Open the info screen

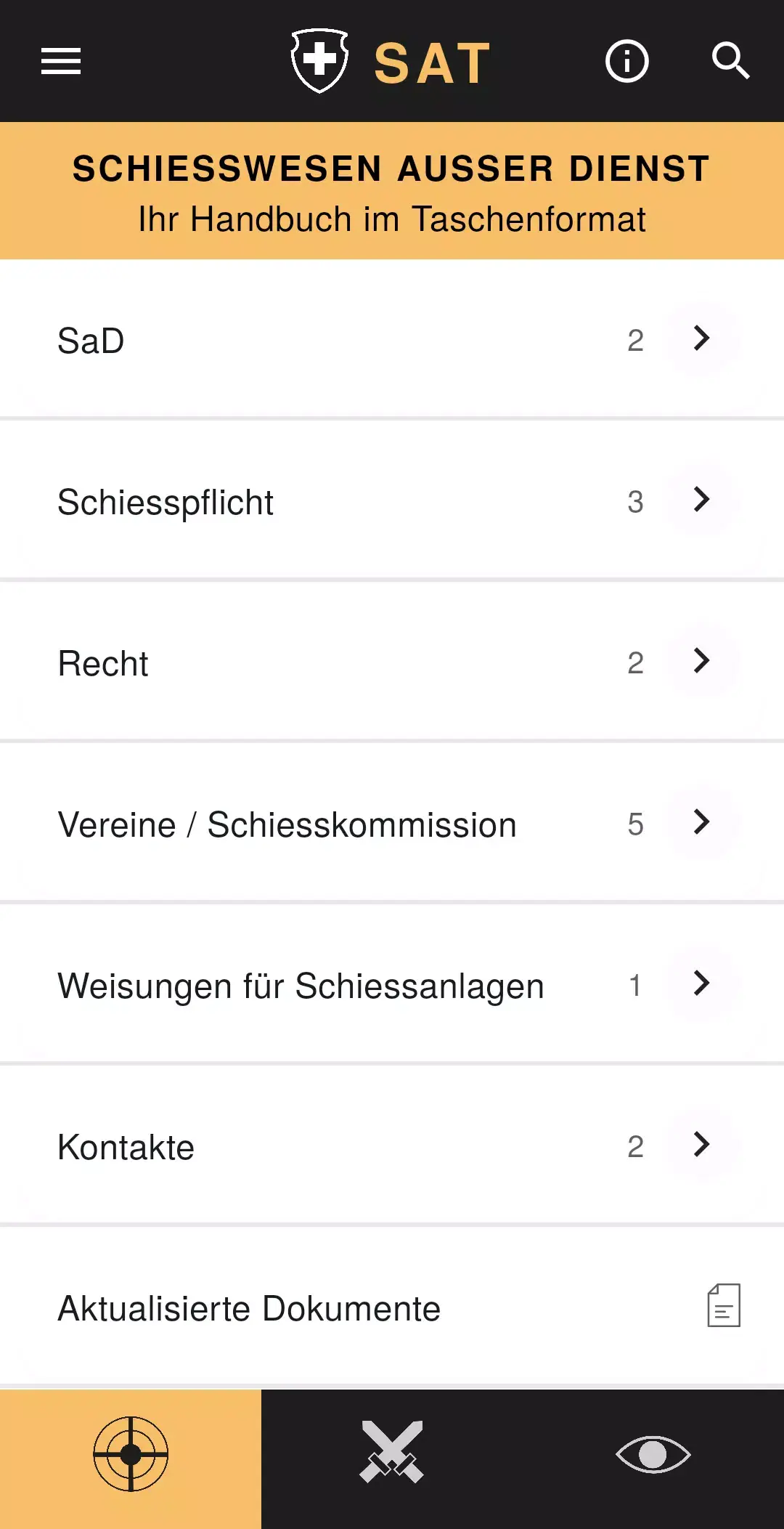coord(626,62)
